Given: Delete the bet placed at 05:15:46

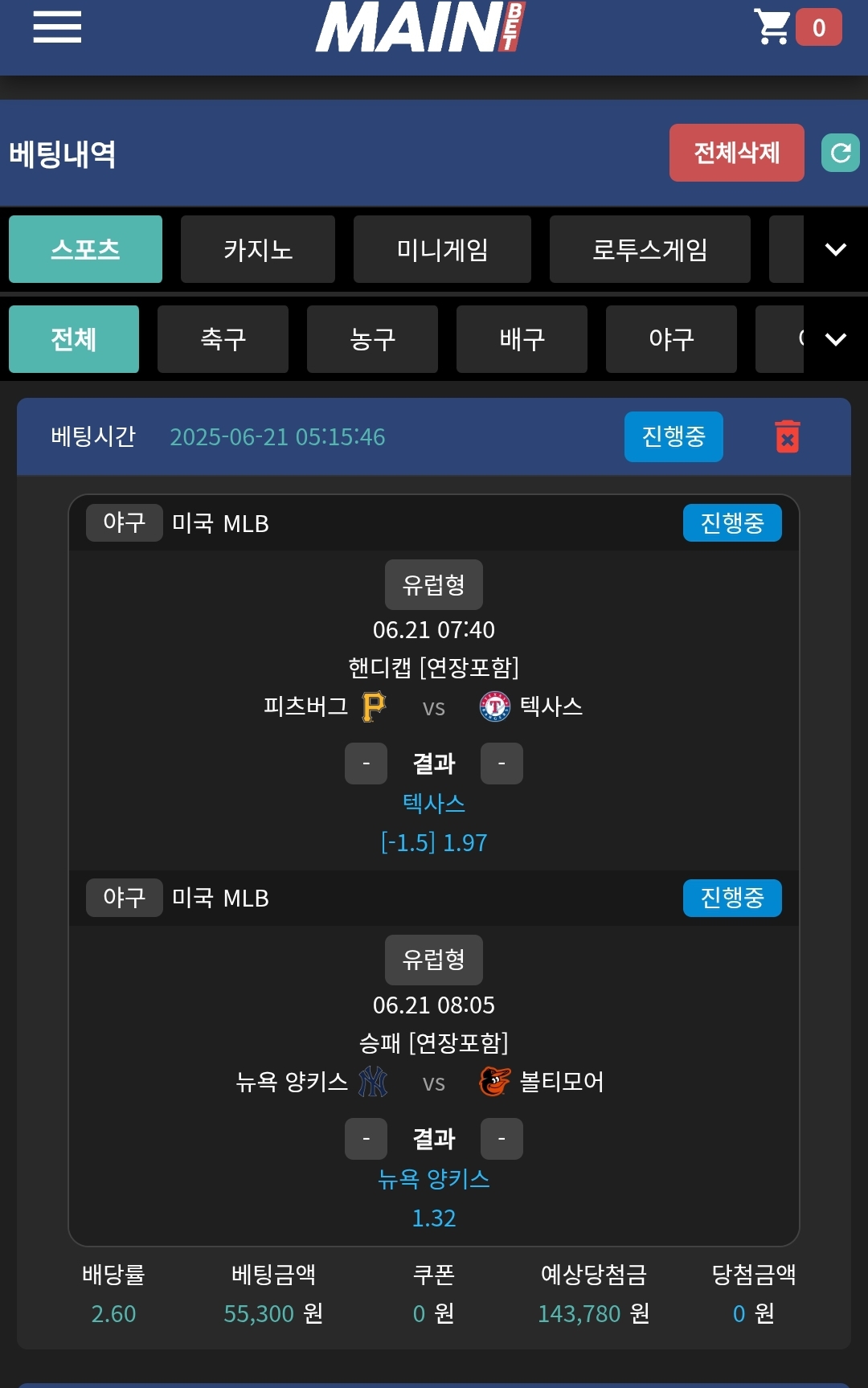Looking at the screenshot, I should point(788,437).
